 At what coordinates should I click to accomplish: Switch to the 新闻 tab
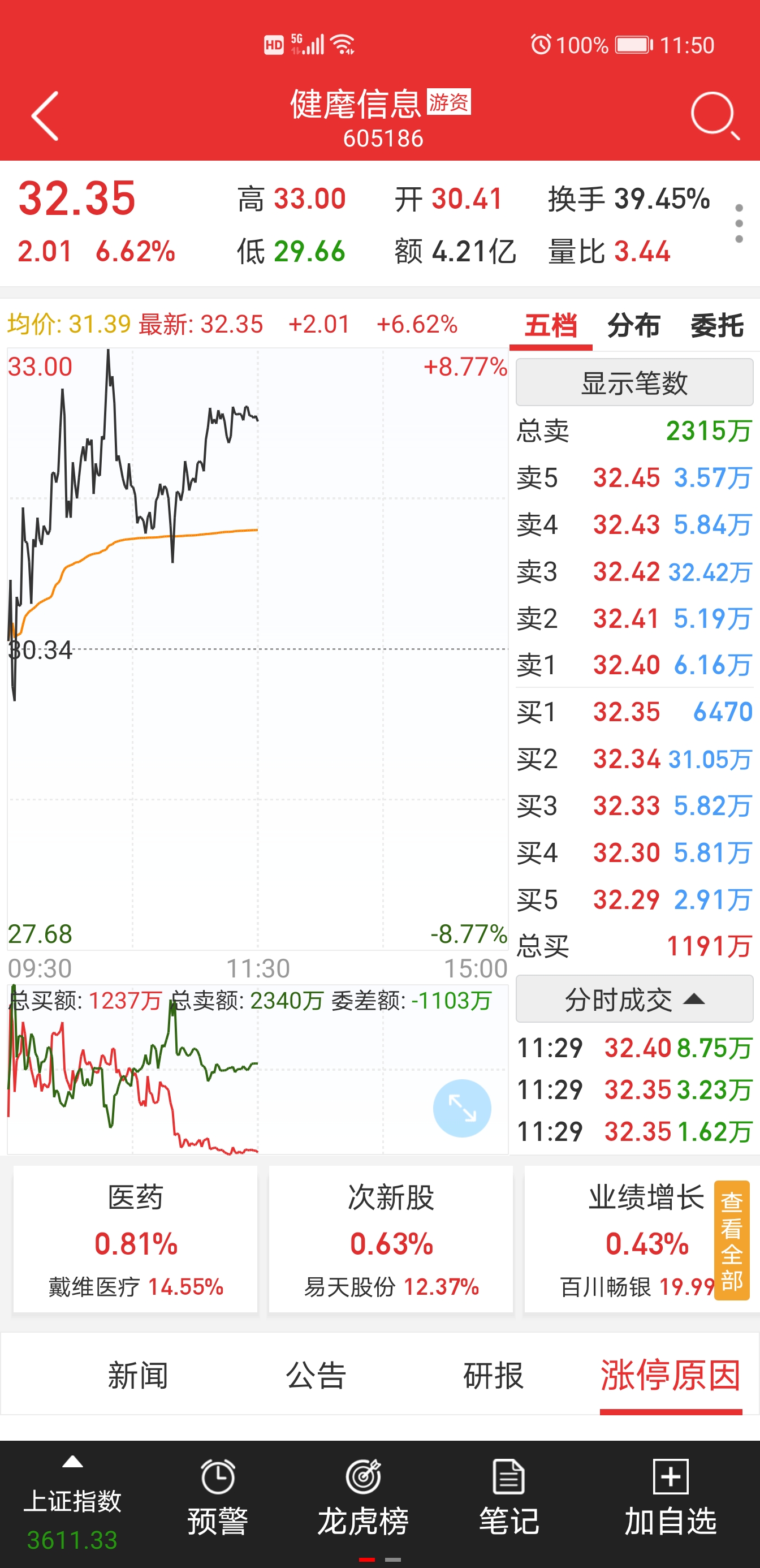tap(137, 1376)
